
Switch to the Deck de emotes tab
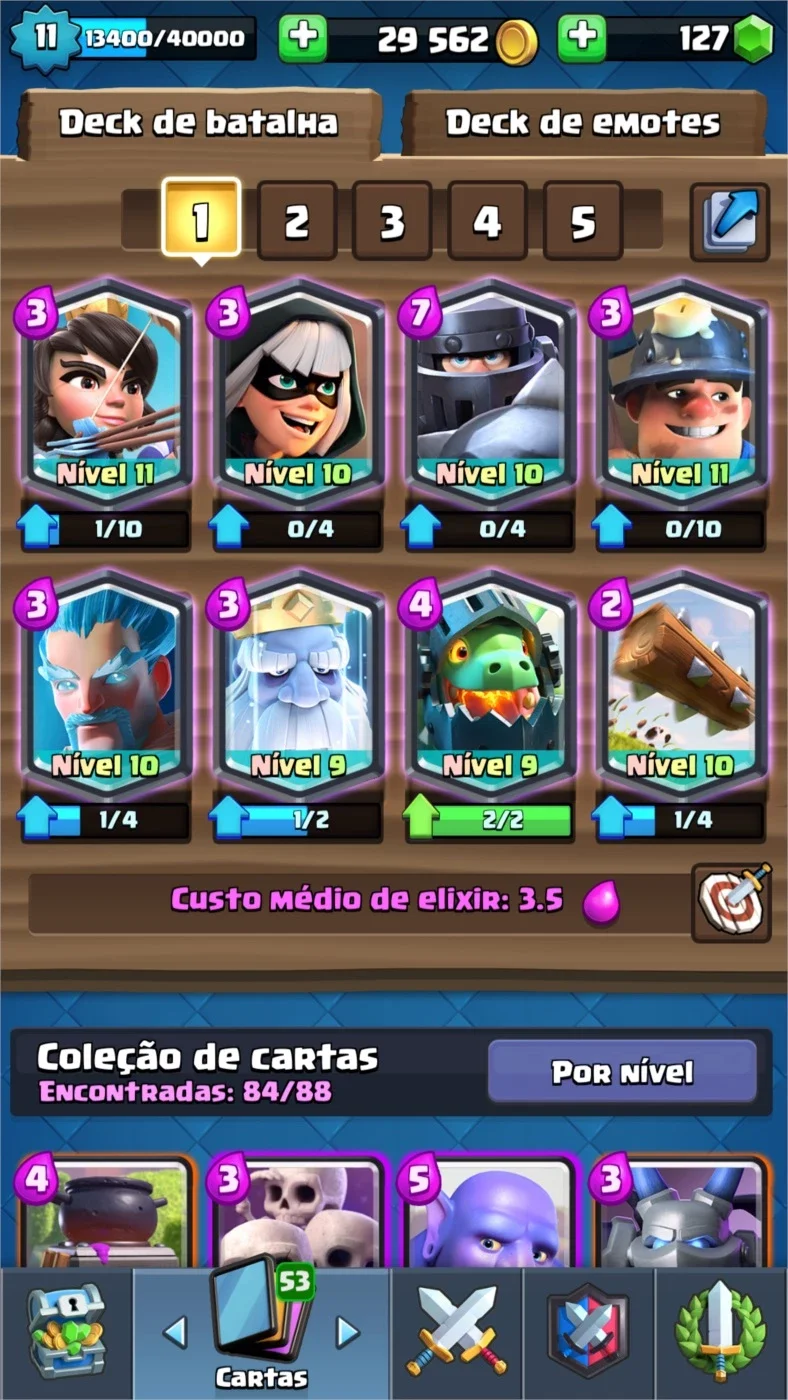583,123
